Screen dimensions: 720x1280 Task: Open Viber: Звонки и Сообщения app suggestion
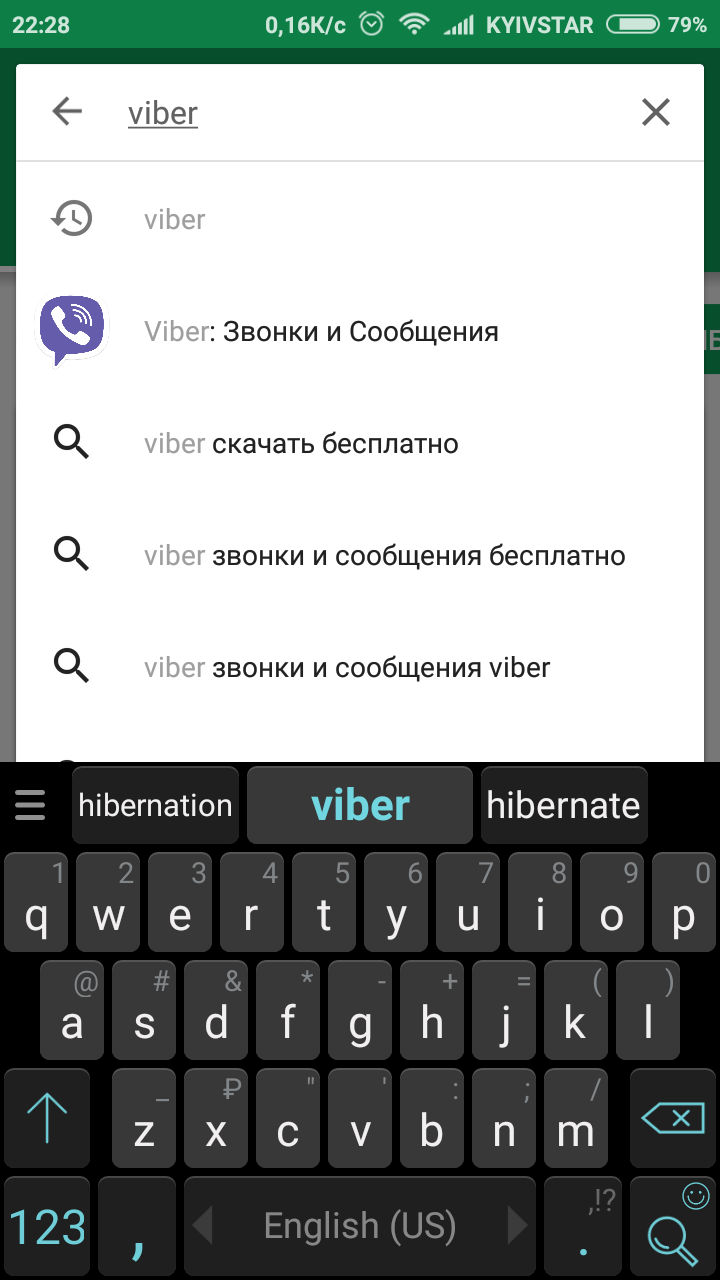coord(360,331)
